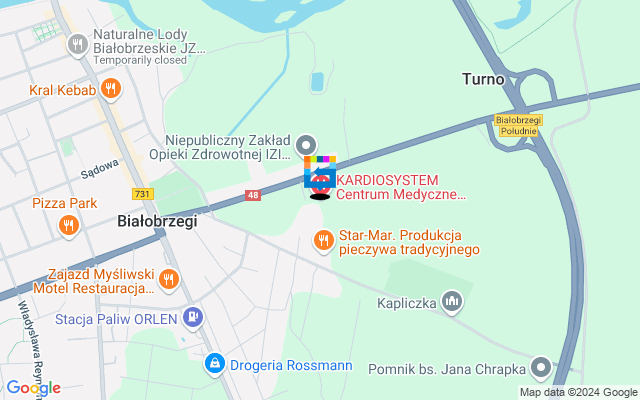Open the Google logo link

tap(33, 388)
